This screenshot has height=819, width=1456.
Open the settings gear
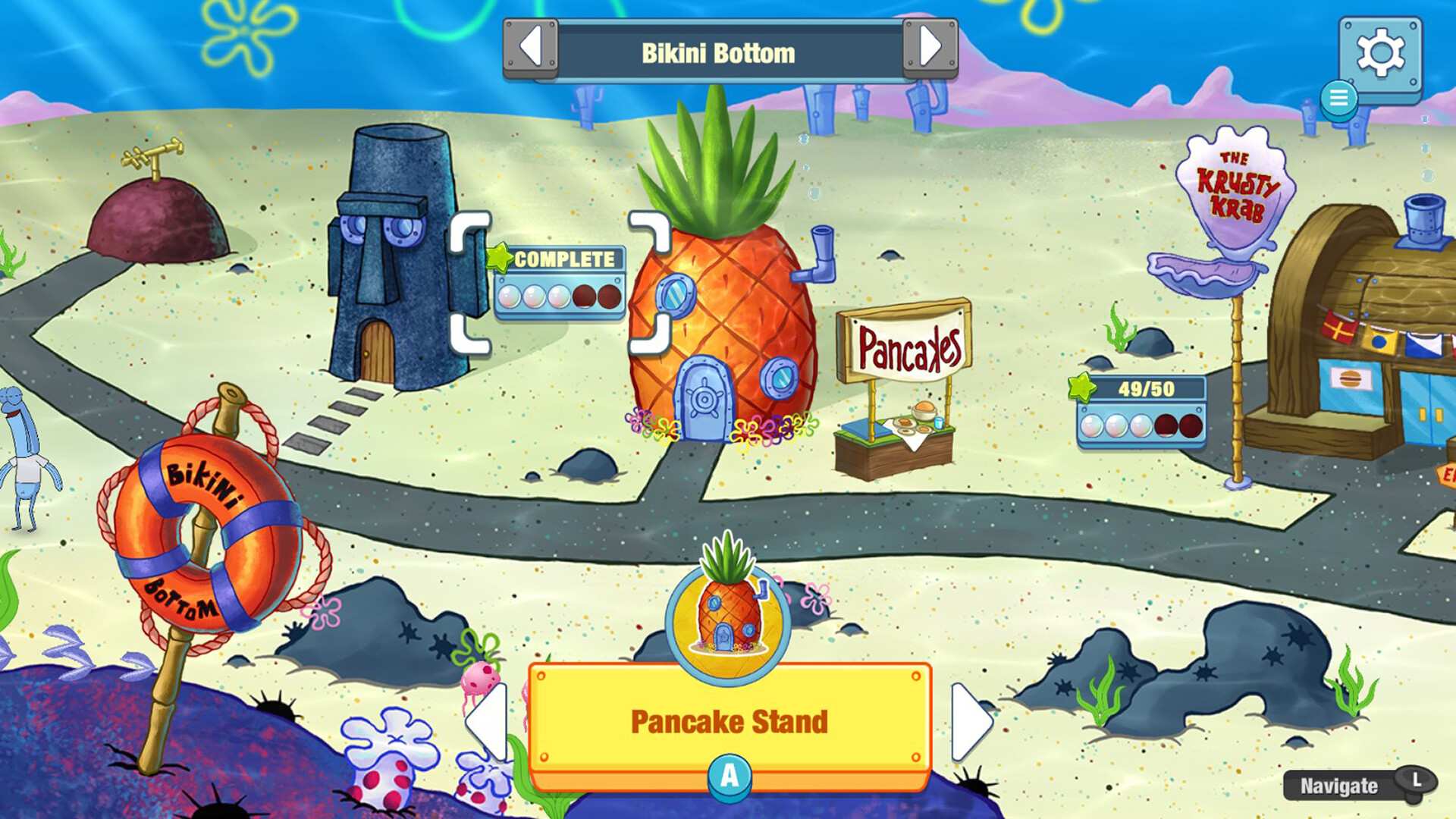[1379, 54]
